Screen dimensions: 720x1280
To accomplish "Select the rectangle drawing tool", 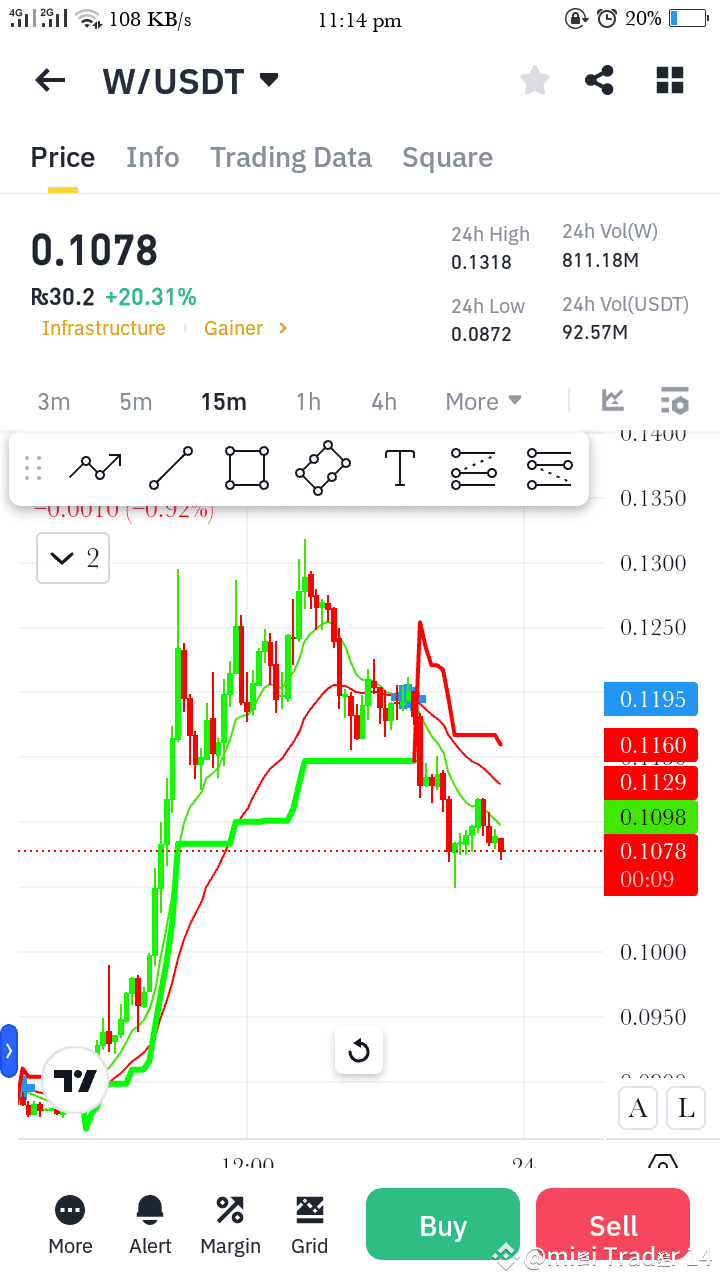I will point(246,467).
